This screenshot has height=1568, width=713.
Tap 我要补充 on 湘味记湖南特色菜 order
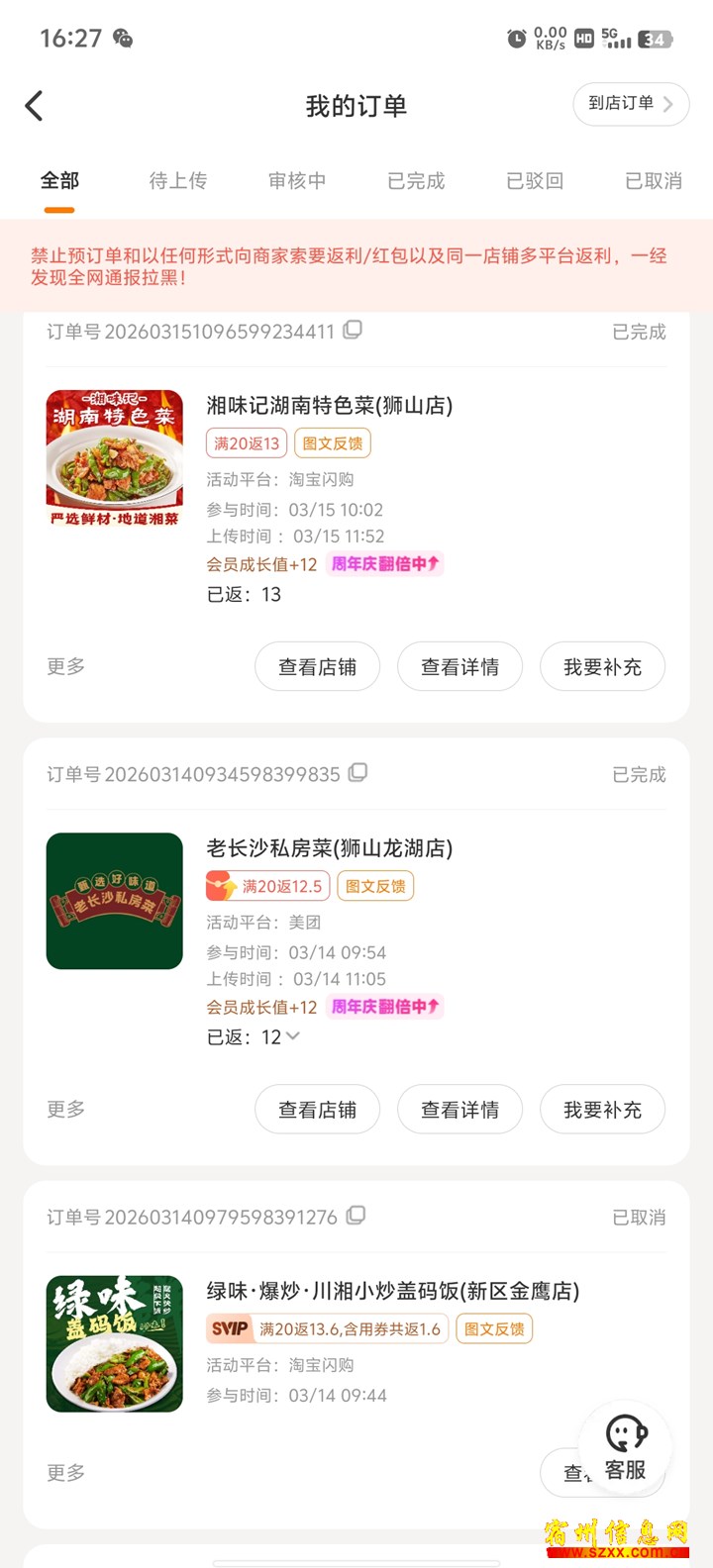point(602,667)
